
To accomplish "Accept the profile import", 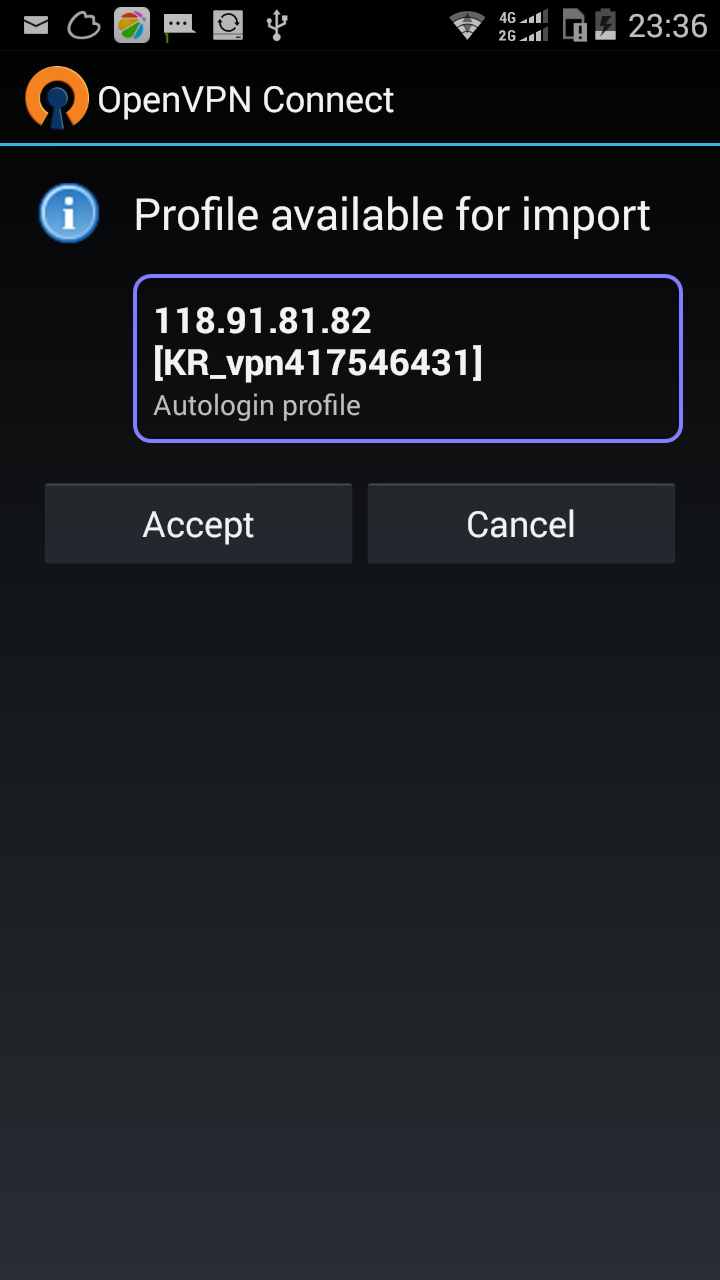I will point(198,524).
